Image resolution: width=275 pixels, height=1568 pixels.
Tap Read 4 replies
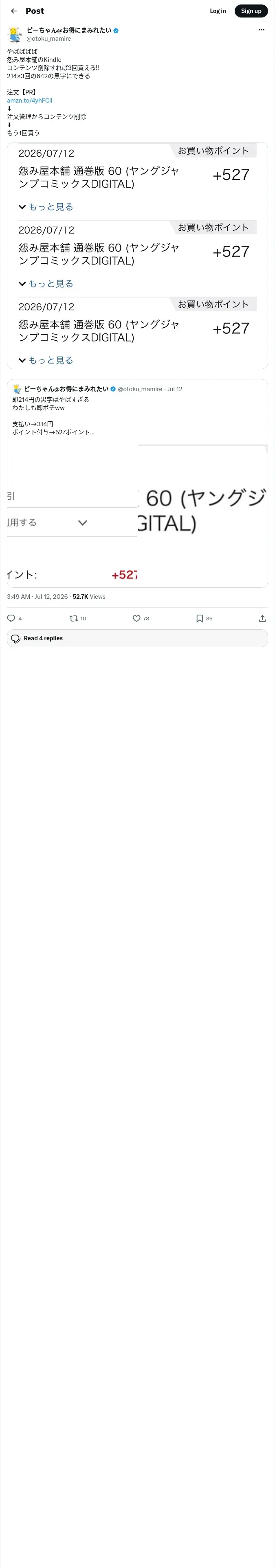click(x=137, y=639)
